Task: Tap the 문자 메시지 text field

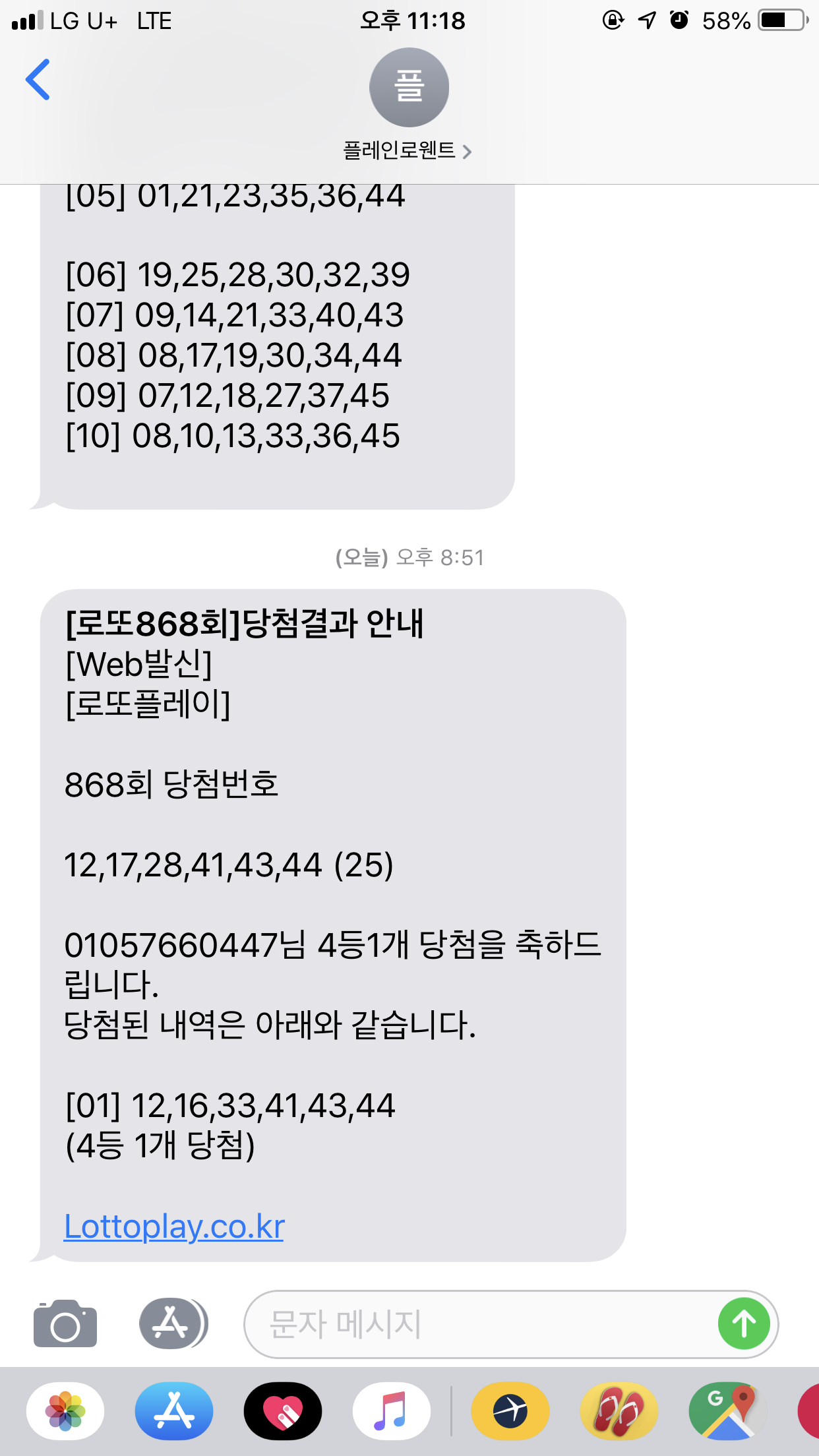Action: [475, 1324]
